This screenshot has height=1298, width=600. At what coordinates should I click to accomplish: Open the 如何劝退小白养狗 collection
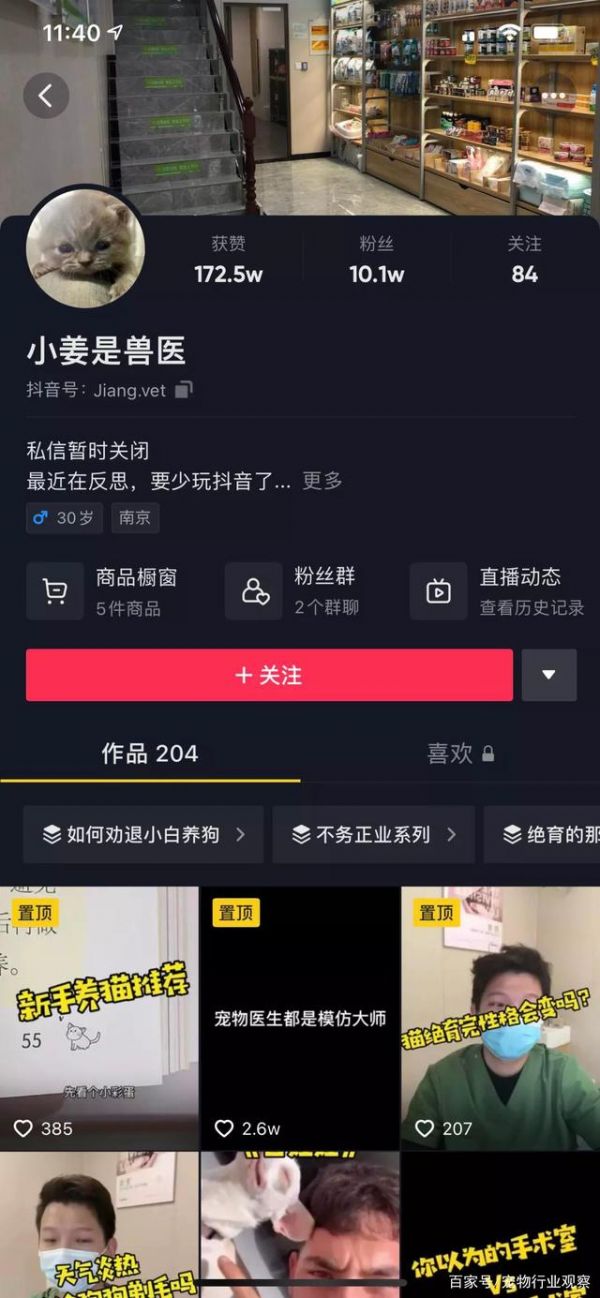(143, 834)
